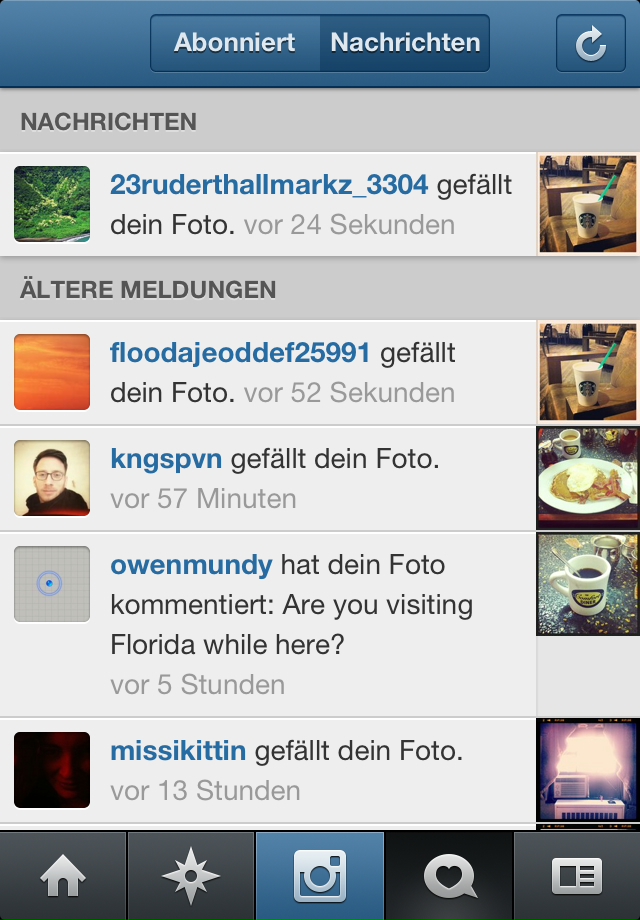The width and height of the screenshot is (640, 920).
Task: Open owenmundy's username link
Action: coord(191,565)
